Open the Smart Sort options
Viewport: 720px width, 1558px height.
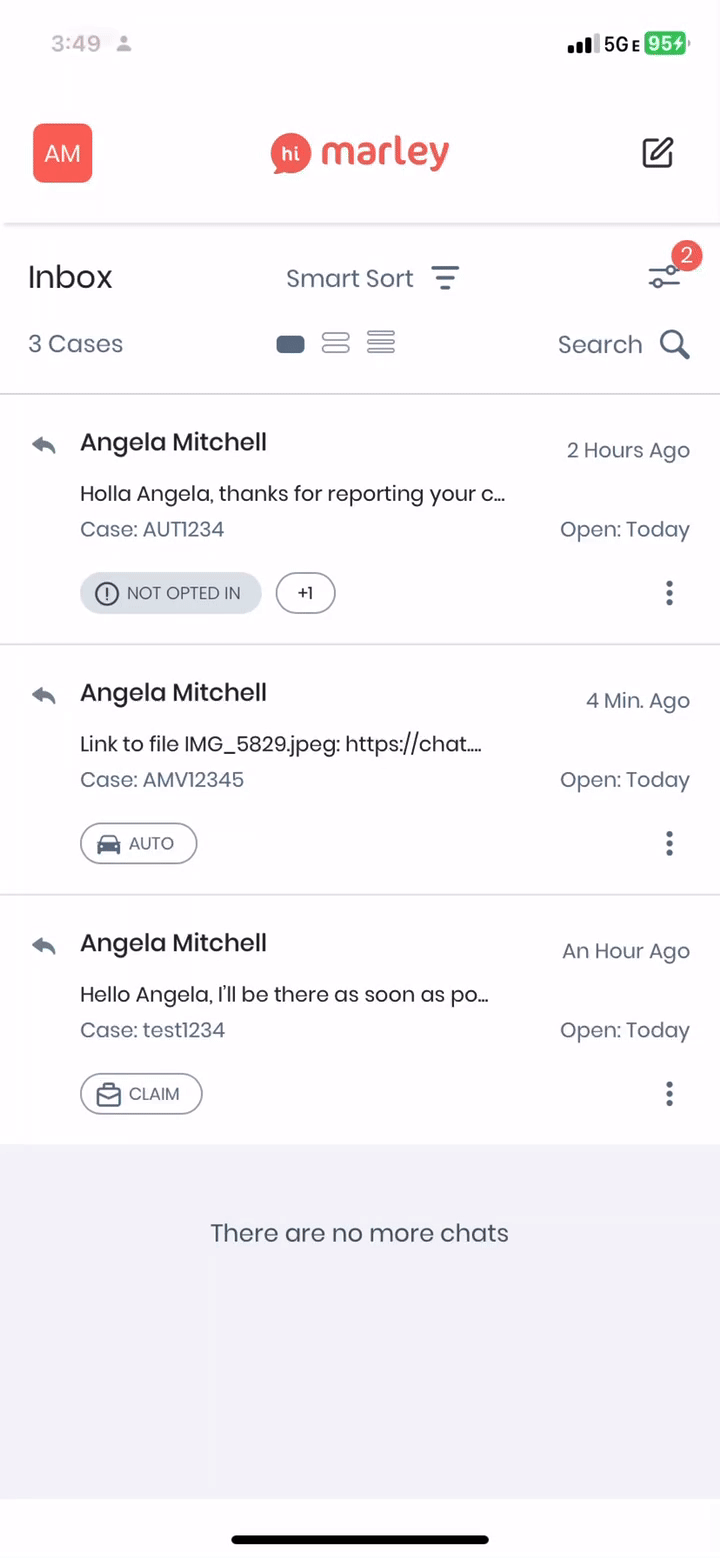[372, 278]
